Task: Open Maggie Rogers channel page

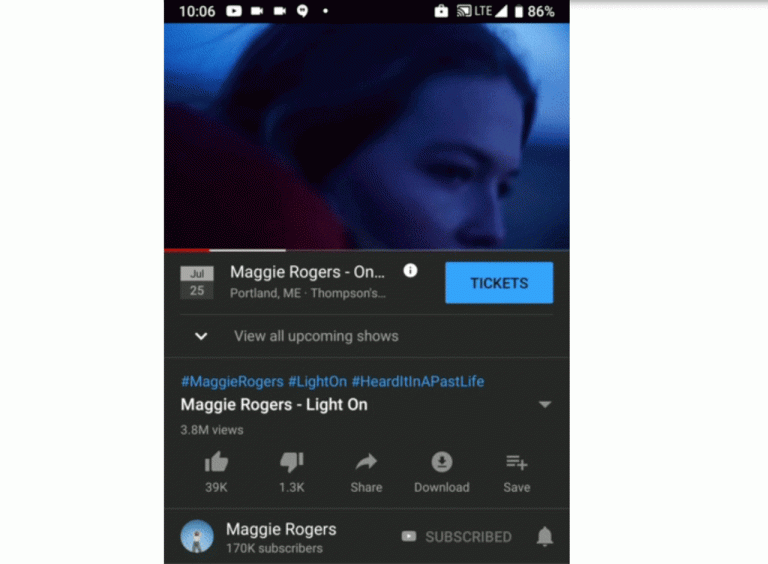Action: pos(280,536)
